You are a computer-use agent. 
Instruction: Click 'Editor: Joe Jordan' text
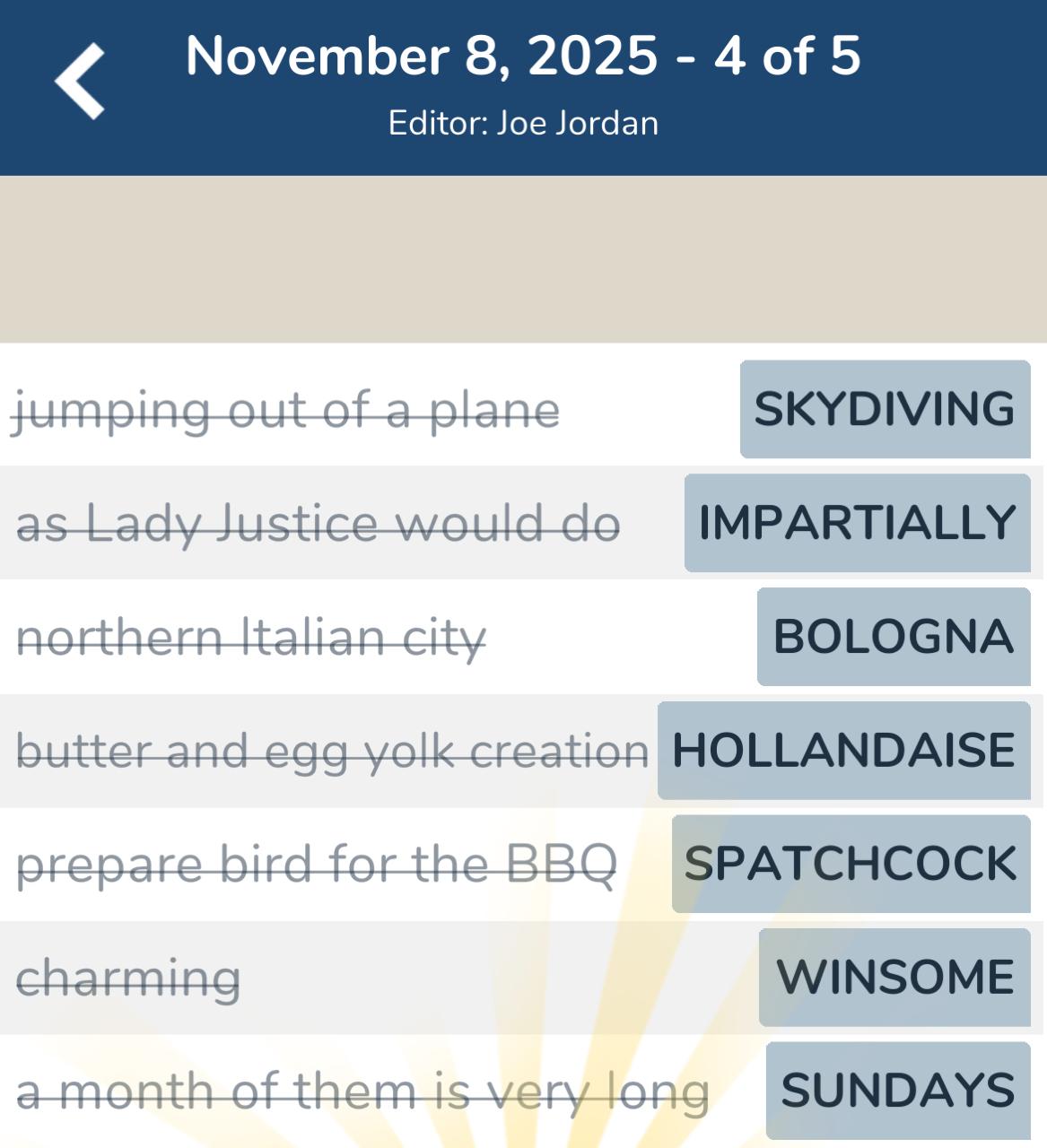pyautogui.click(x=523, y=123)
